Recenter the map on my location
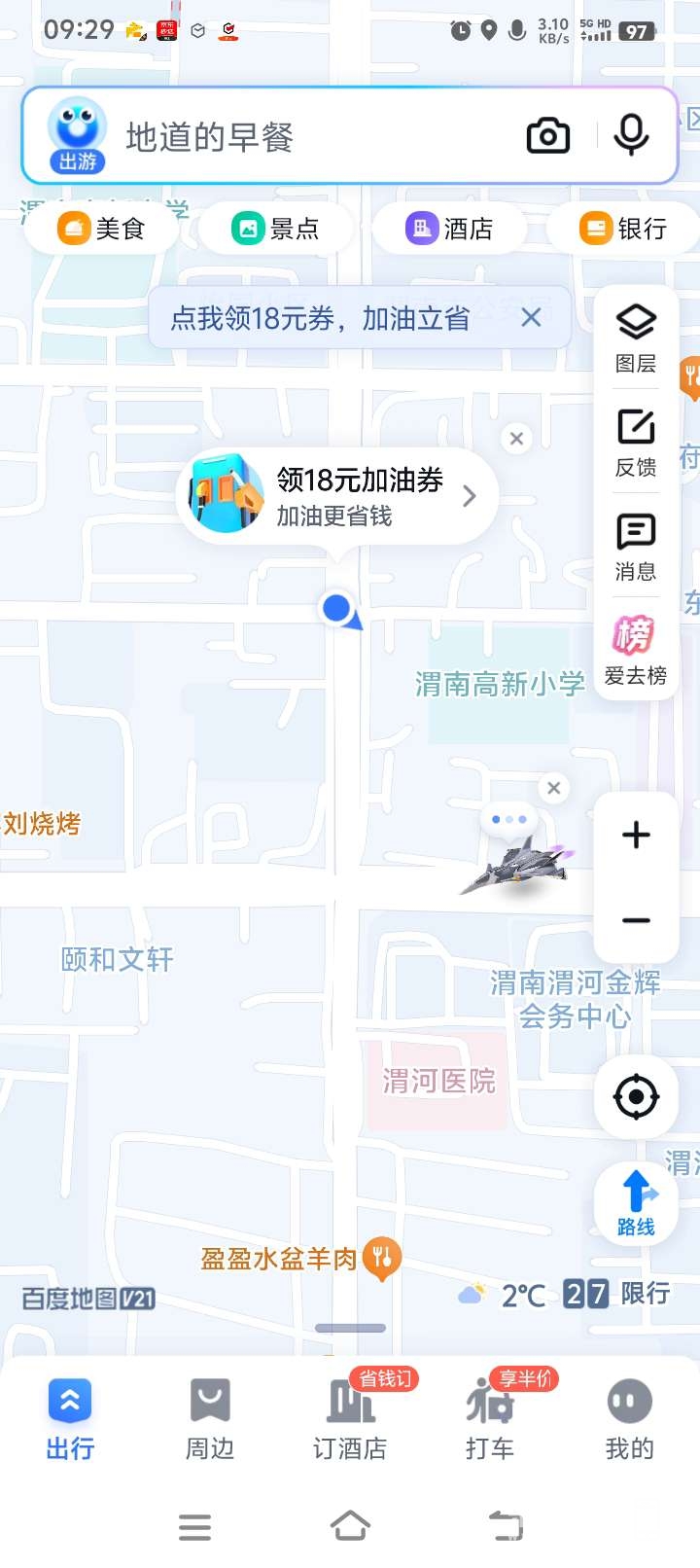Viewport: 700px width, 1568px height. point(636,1096)
